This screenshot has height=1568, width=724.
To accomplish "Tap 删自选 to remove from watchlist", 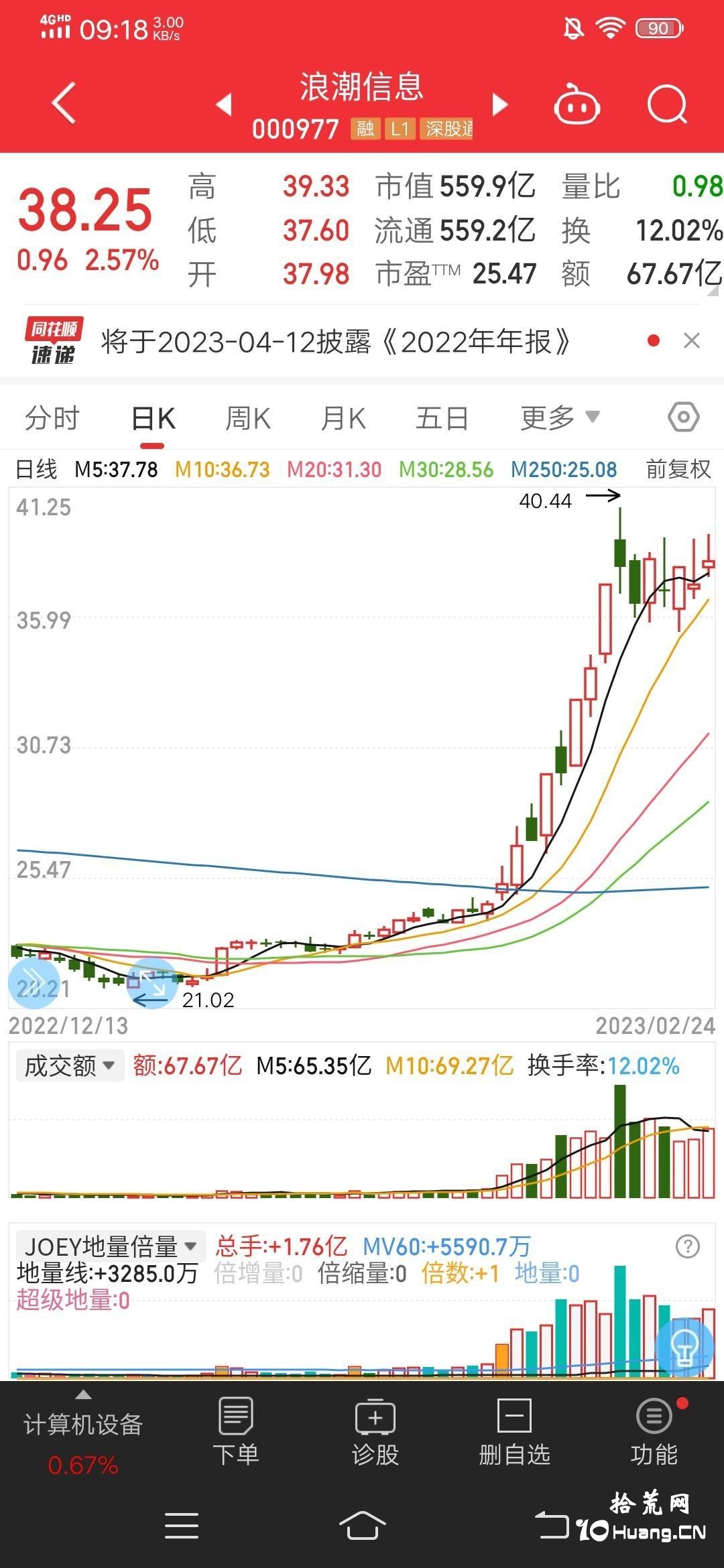I will tap(514, 1432).
